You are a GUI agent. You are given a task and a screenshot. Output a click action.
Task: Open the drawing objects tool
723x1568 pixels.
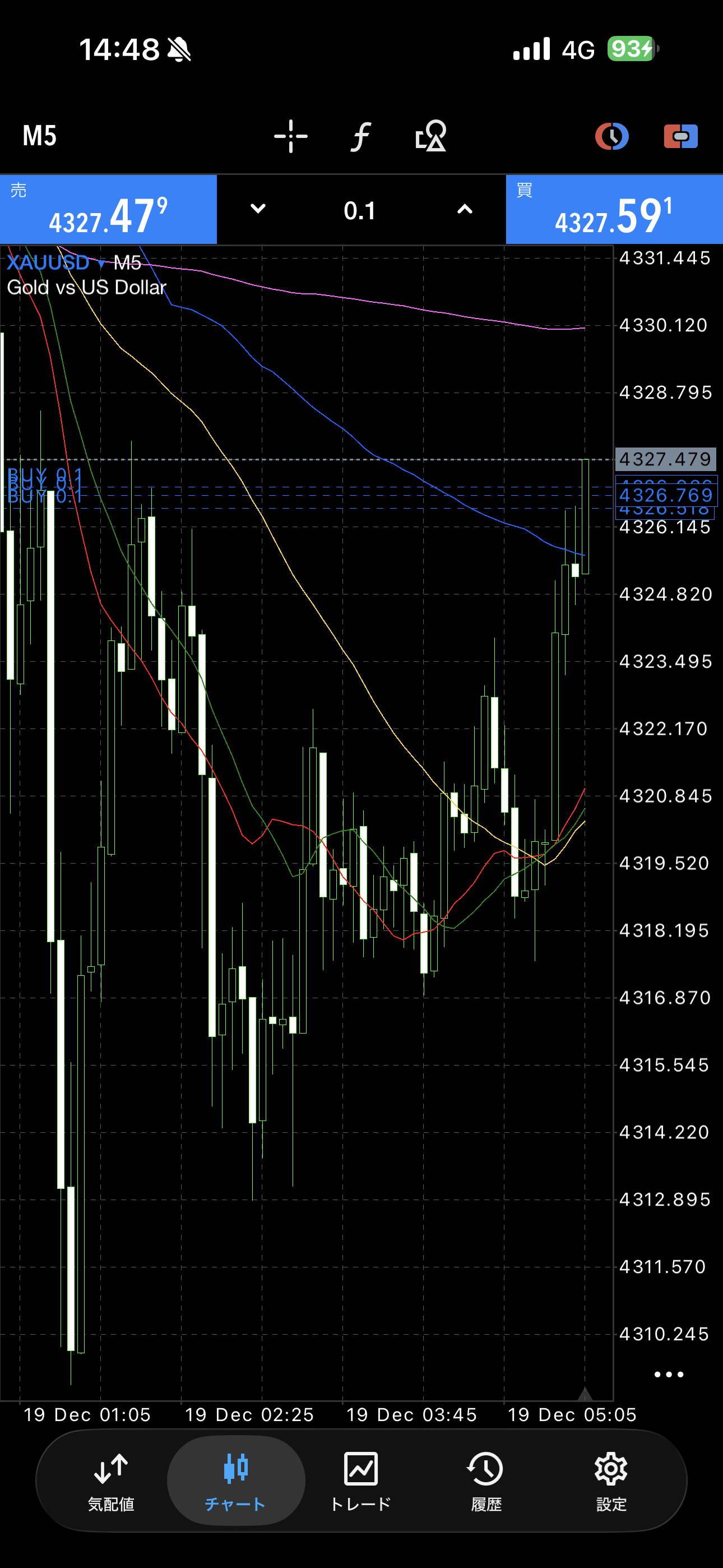coord(430,136)
